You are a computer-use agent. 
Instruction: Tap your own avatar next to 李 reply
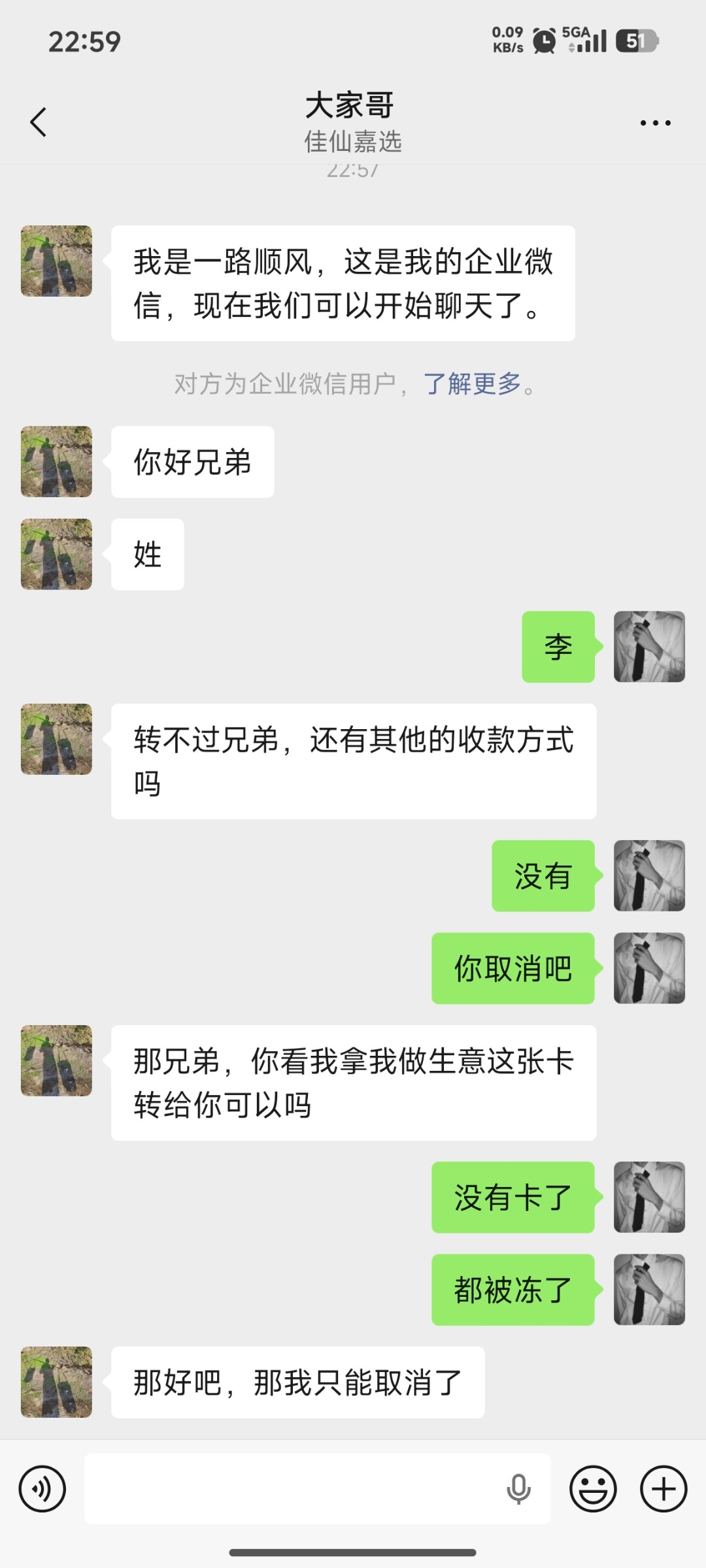pyautogui.click(x=650, y=647)
